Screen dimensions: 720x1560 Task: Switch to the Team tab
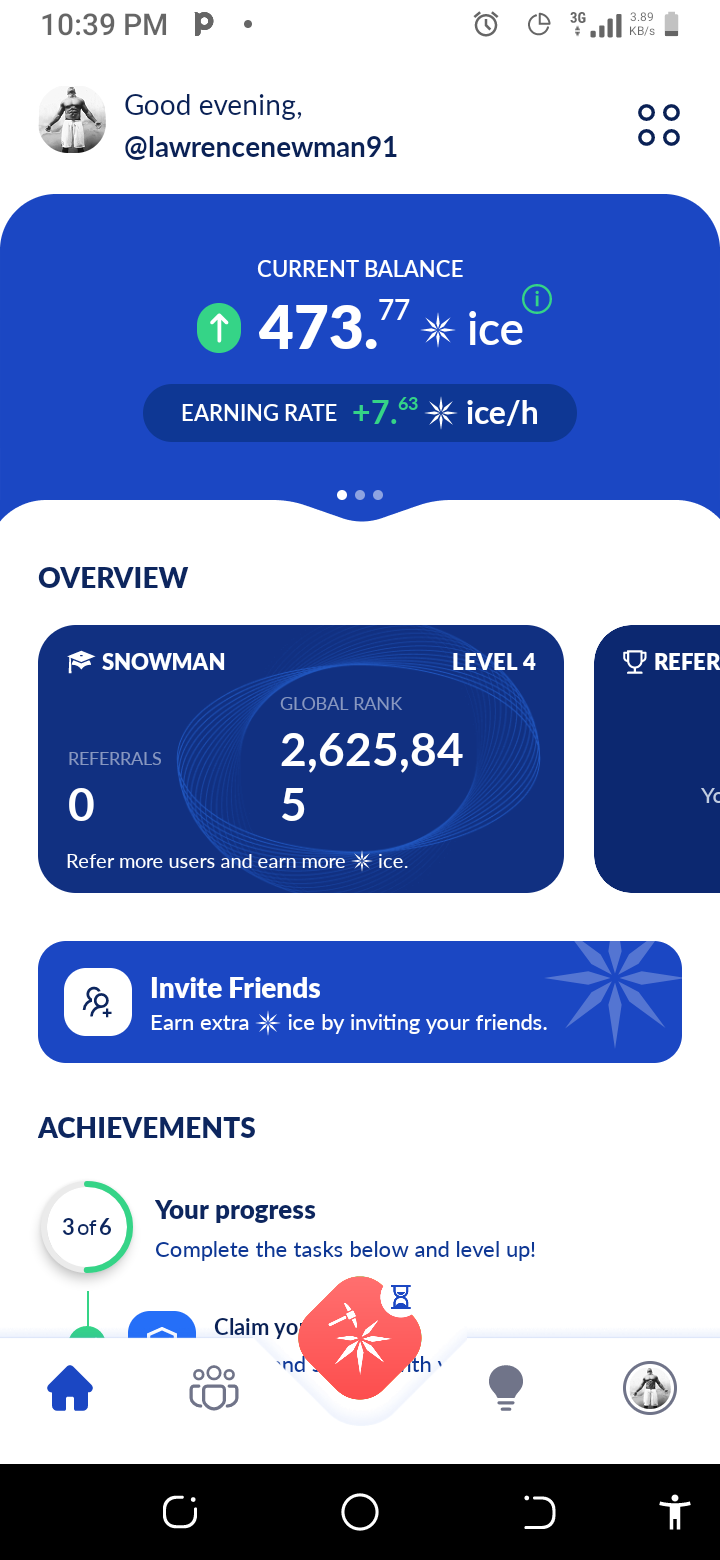tap(214, 1388)
